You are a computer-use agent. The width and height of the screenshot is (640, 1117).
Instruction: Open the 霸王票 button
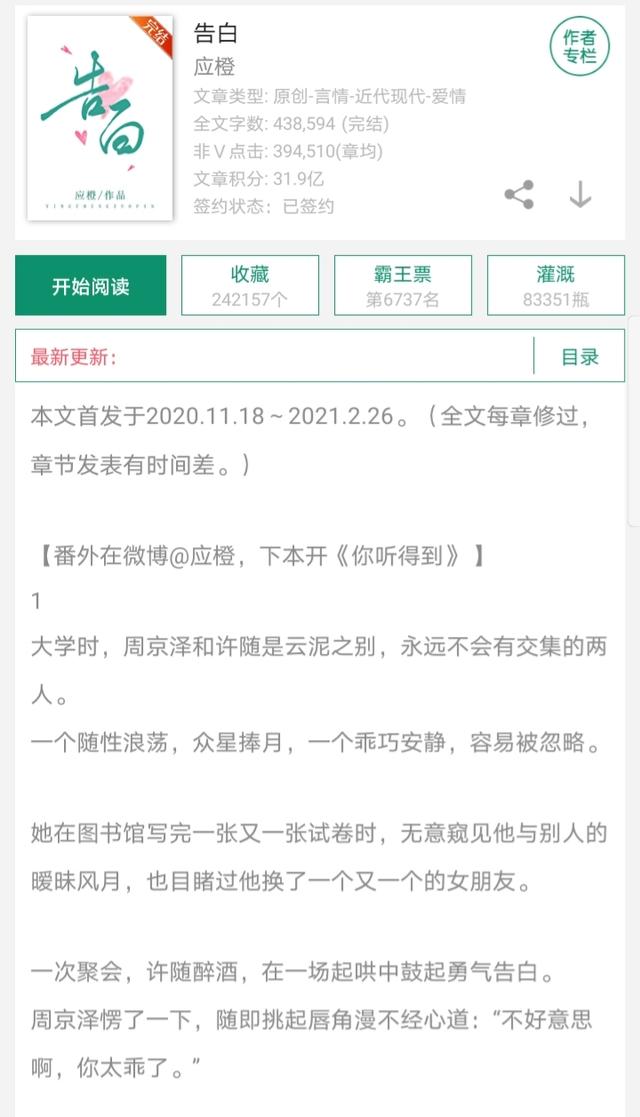403,286
